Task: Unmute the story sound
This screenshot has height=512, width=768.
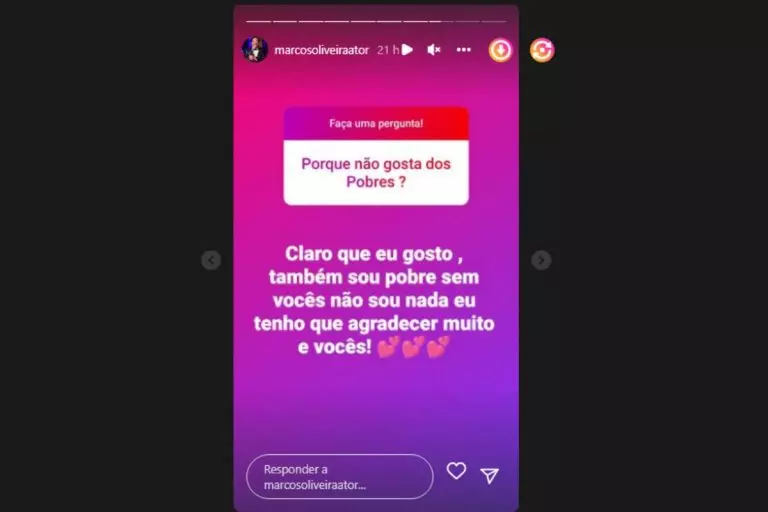Action: pyautogui.click(x=434, y=50)
